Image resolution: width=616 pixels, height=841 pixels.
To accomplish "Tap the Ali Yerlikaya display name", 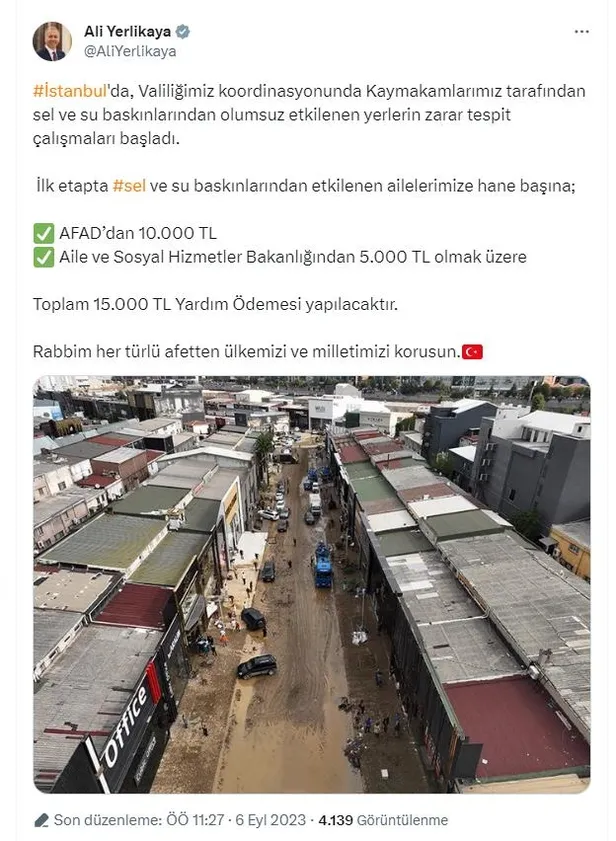I will [x=128, y=31].
